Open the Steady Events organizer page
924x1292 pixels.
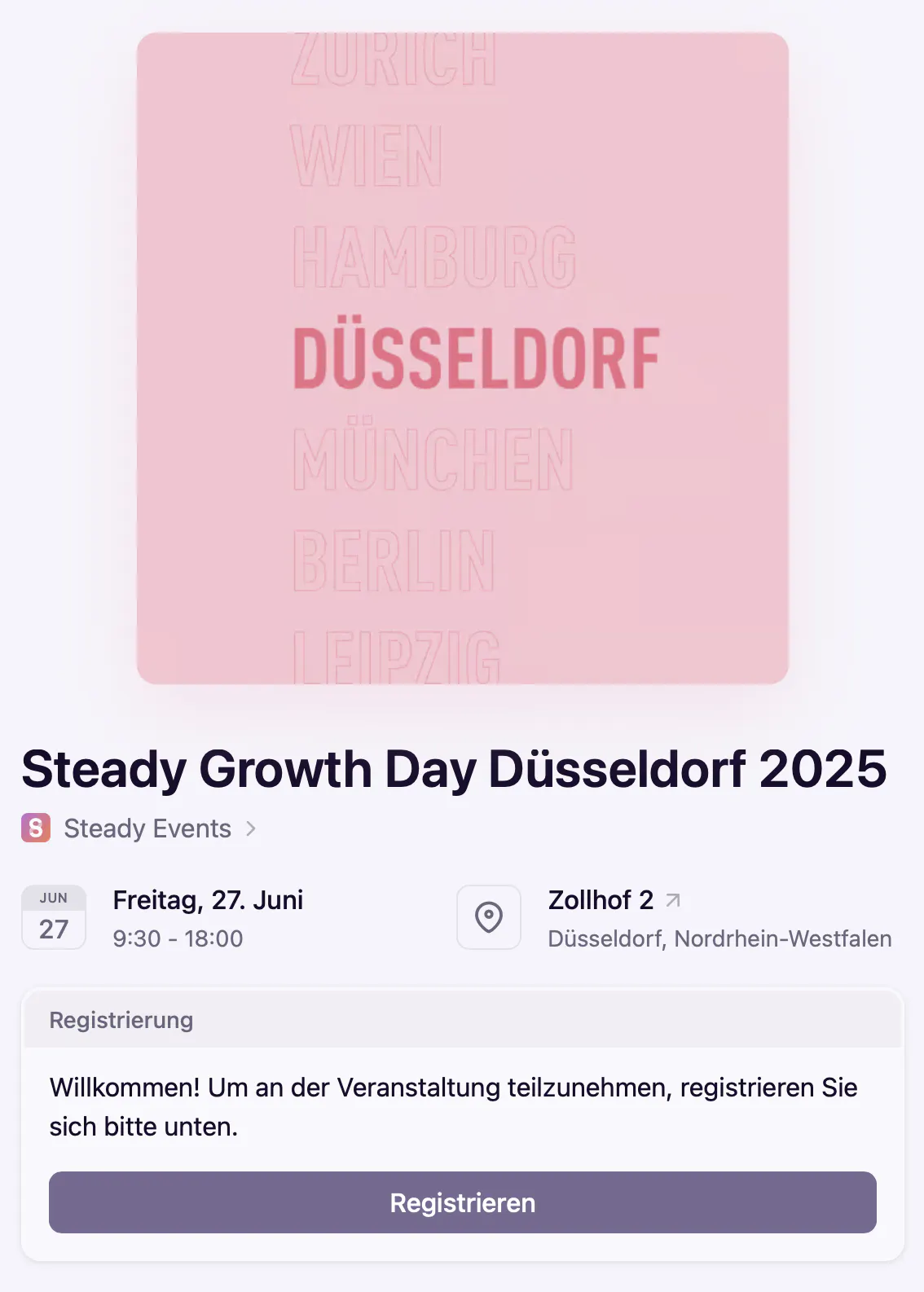click(147, 828)
